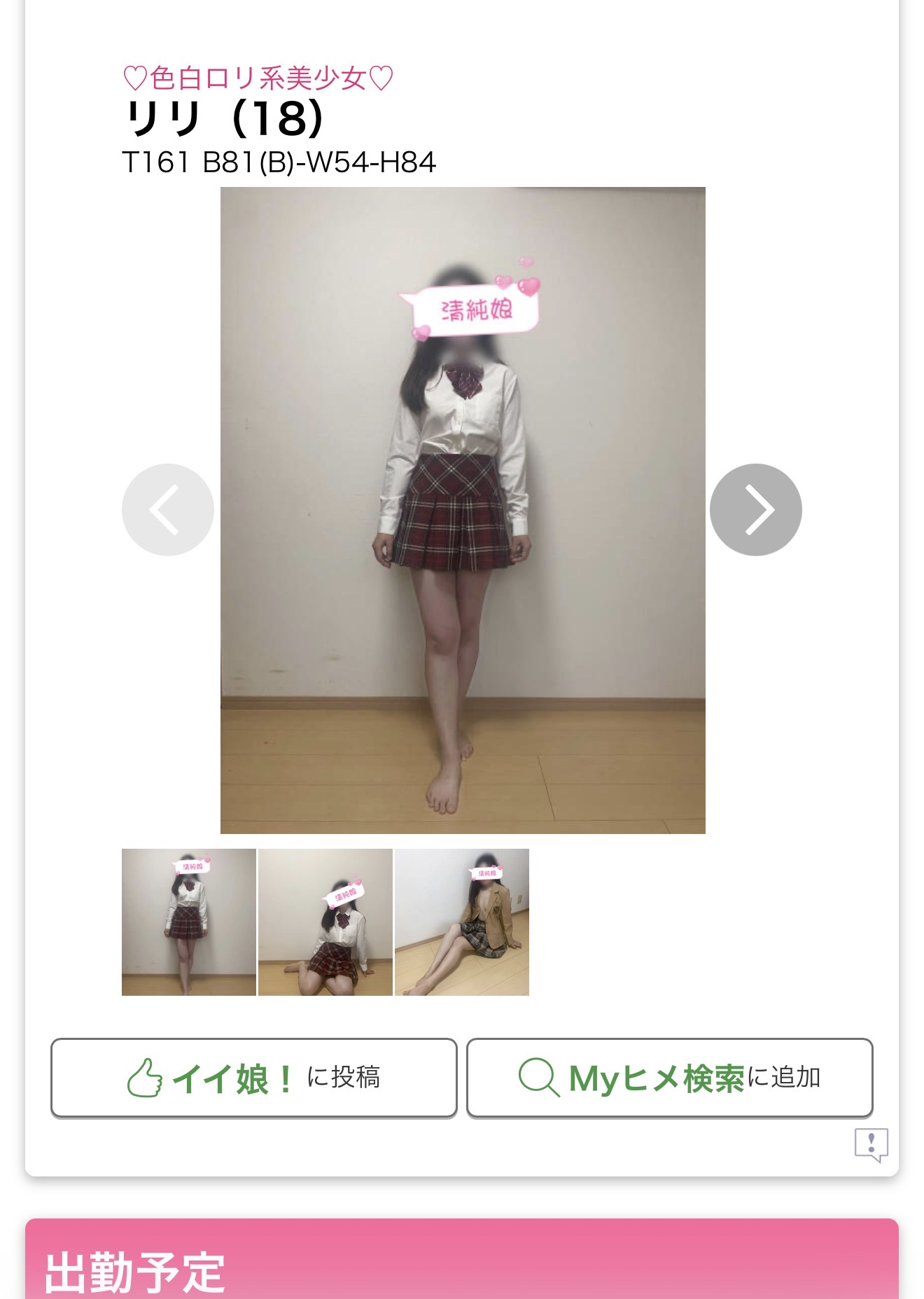
Task: Add to Myヒメ検索
Action: click(670, 1077)
